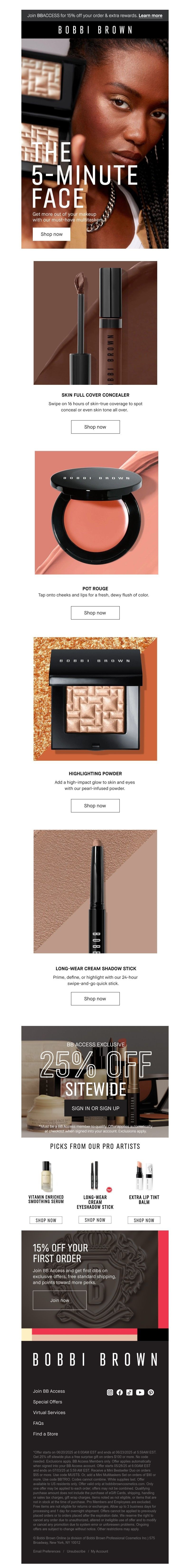Open Bobbi Brown's Instagram page
The height and width of the screenshot is (1568, 190).
click(110, 1392)
